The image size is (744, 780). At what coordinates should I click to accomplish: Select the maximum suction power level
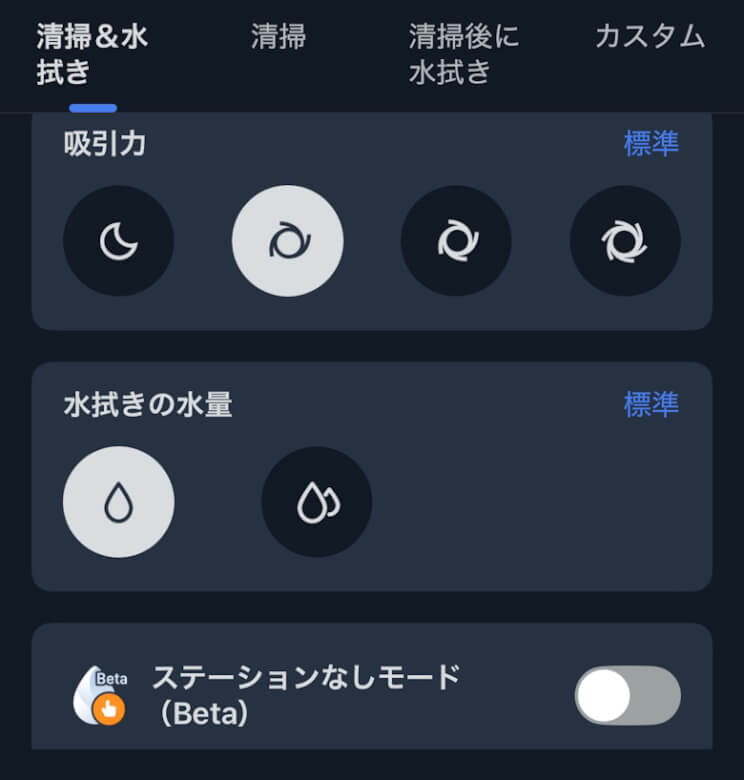tap(625, 241)
